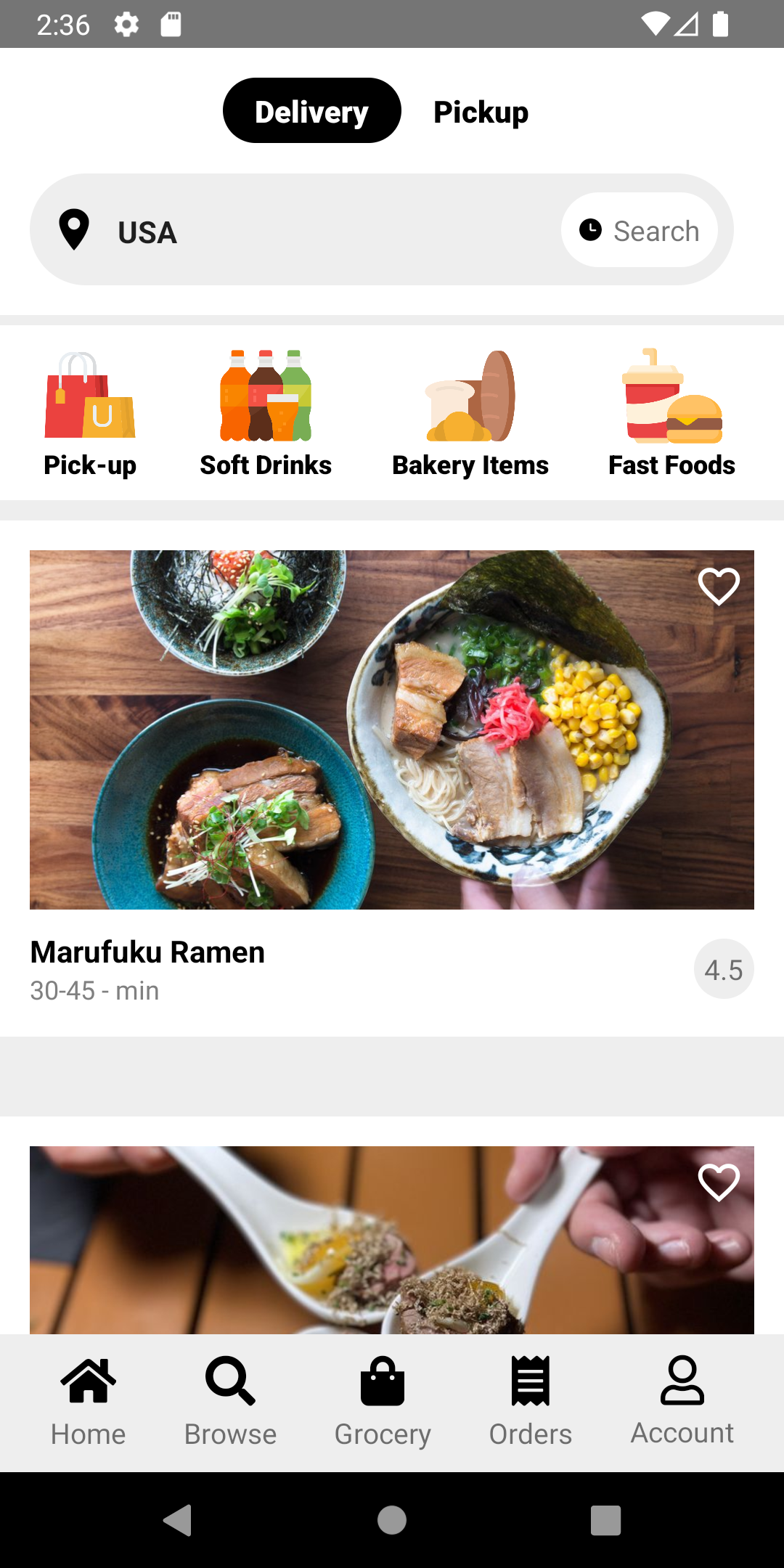
Task: Open the Marufuku Ramen restaurant name
Action: (x=147, y=952)
